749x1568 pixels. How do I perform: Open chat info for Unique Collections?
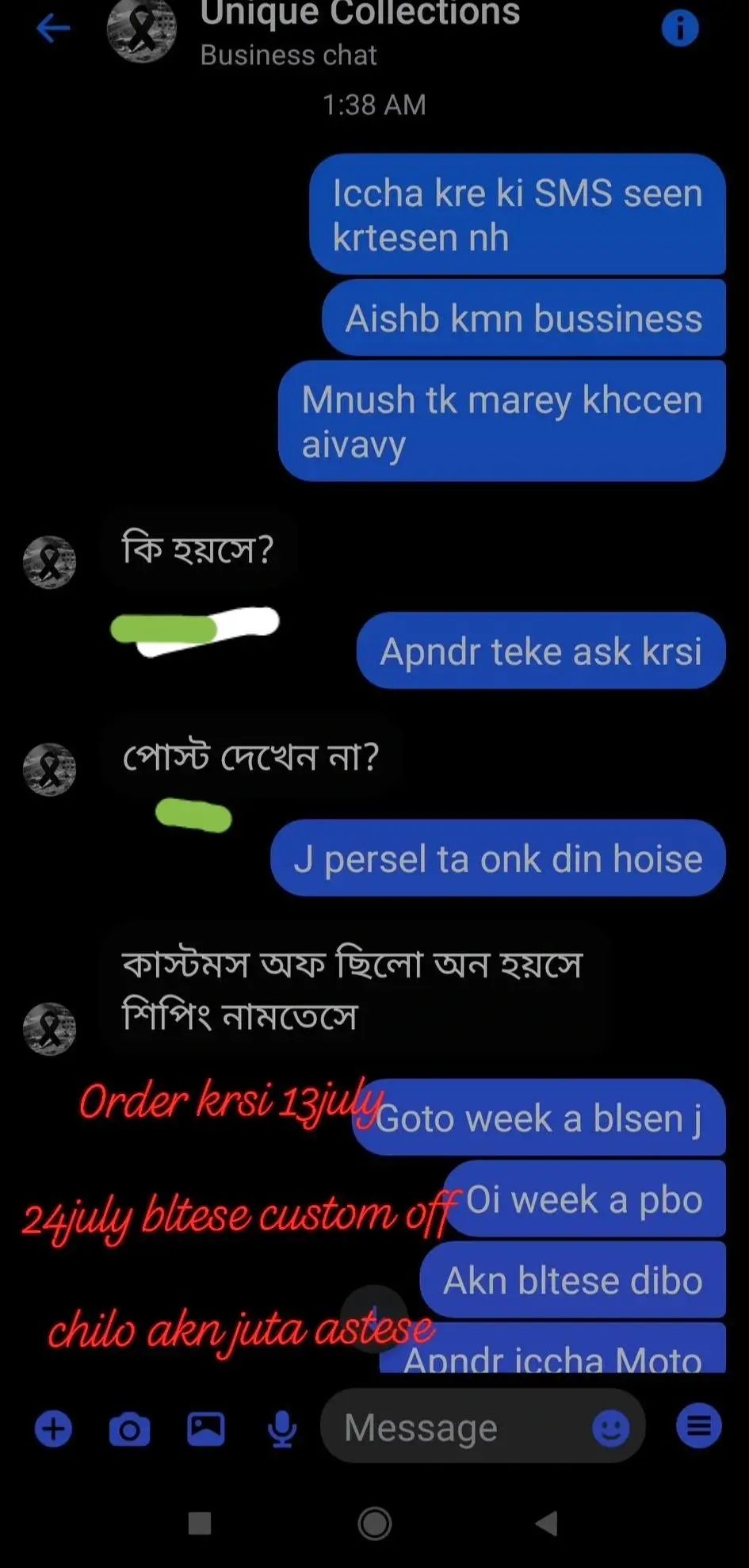tap(679, 29)
